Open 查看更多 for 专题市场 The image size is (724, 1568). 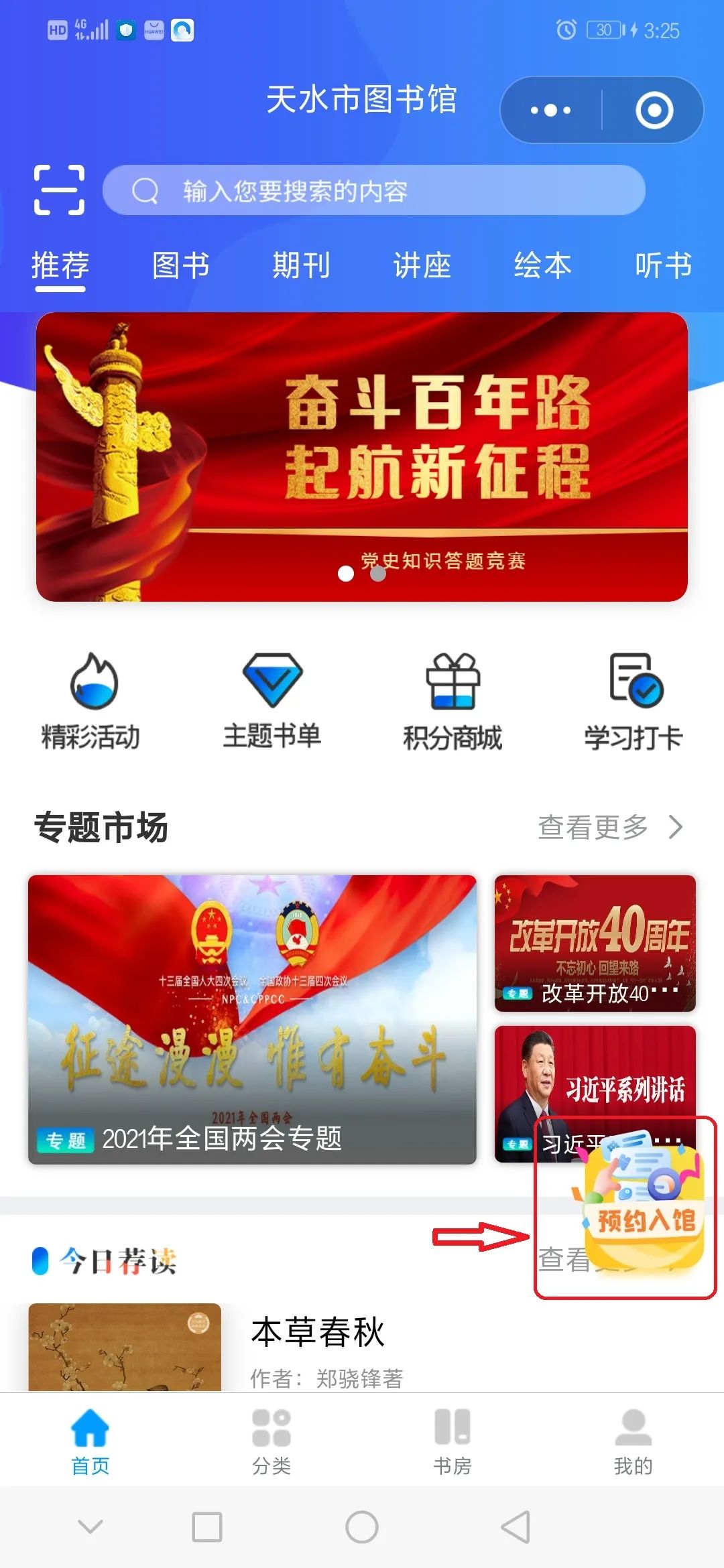tap(593, 828)
